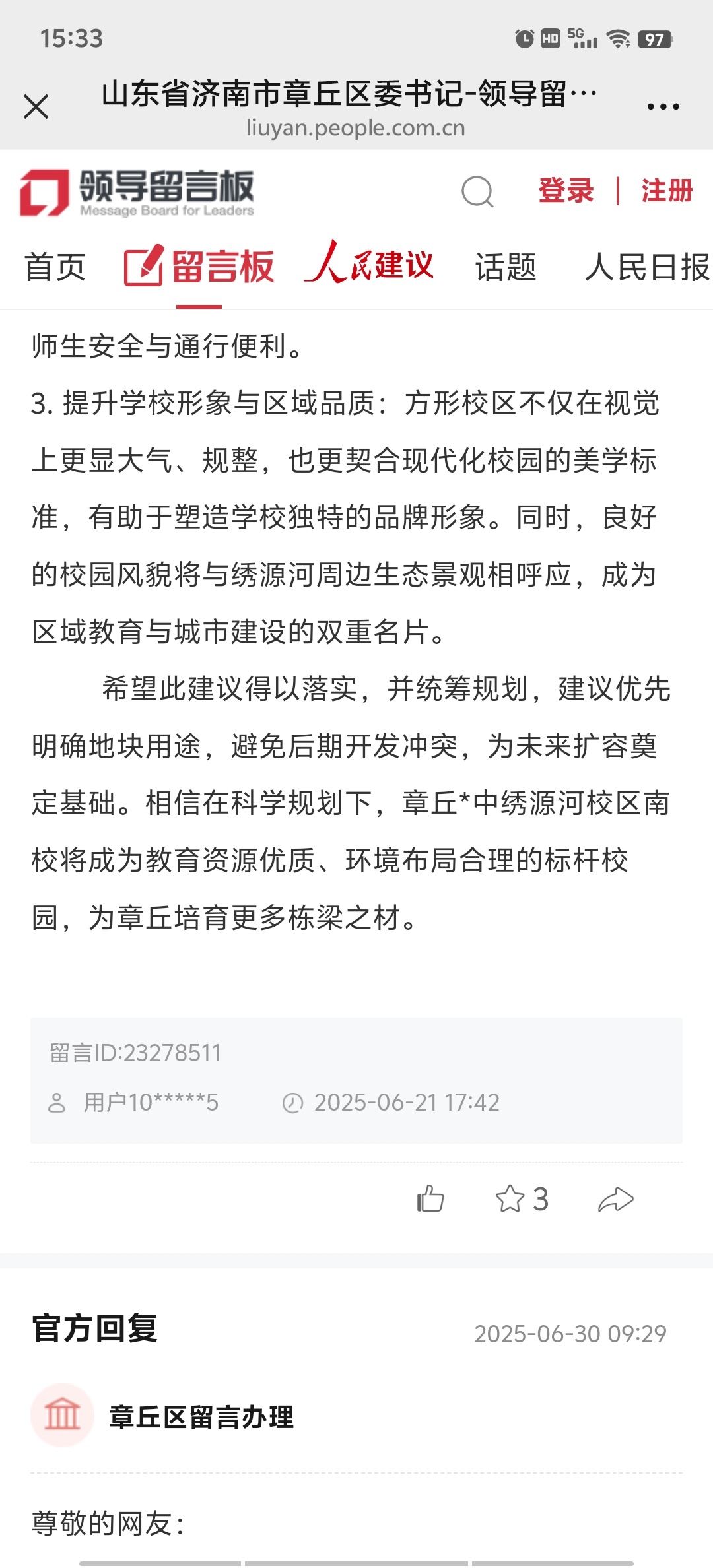Share this message via arrow icon

(615, 1199)
